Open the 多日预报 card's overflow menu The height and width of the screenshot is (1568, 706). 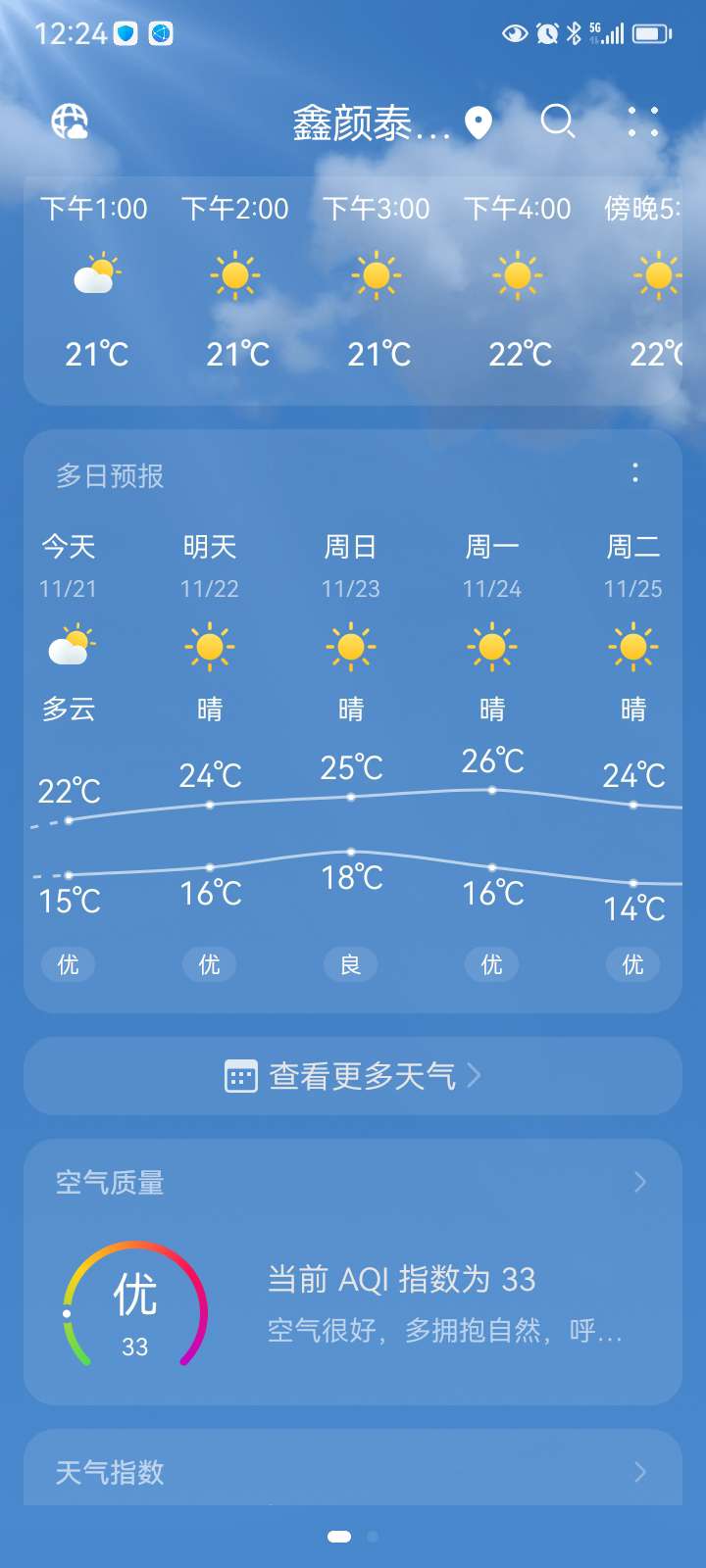[x=635, y=473]
